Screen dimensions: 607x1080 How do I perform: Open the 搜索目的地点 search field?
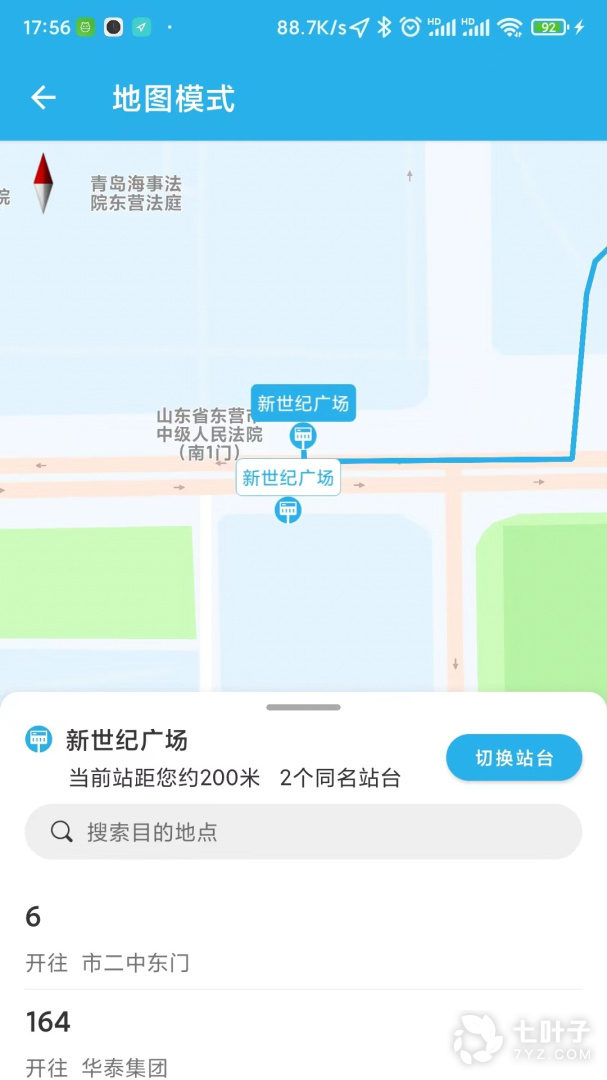303,831
